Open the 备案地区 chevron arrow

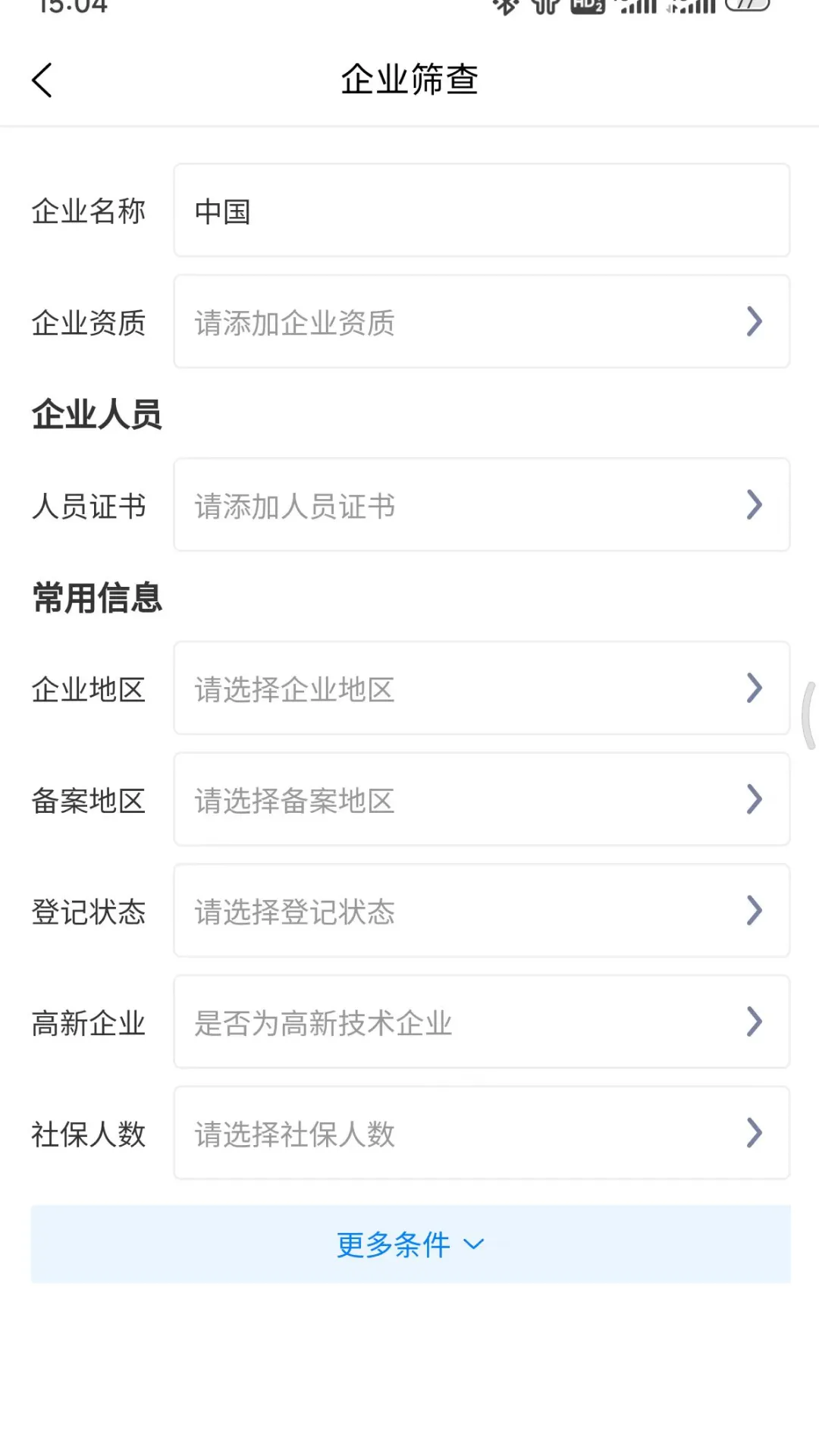[753, 799]
